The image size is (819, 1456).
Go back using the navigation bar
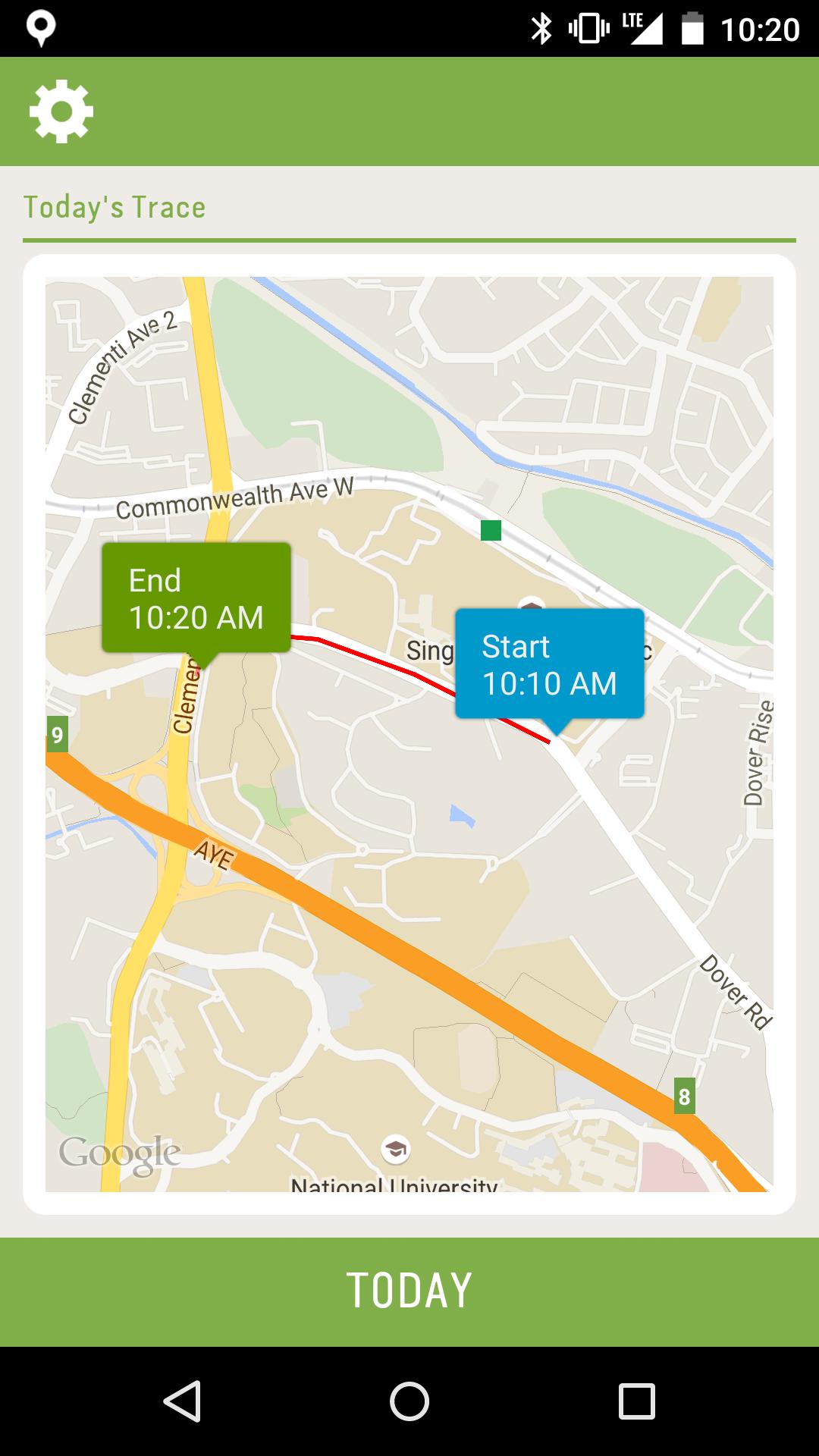(183, 1401)
